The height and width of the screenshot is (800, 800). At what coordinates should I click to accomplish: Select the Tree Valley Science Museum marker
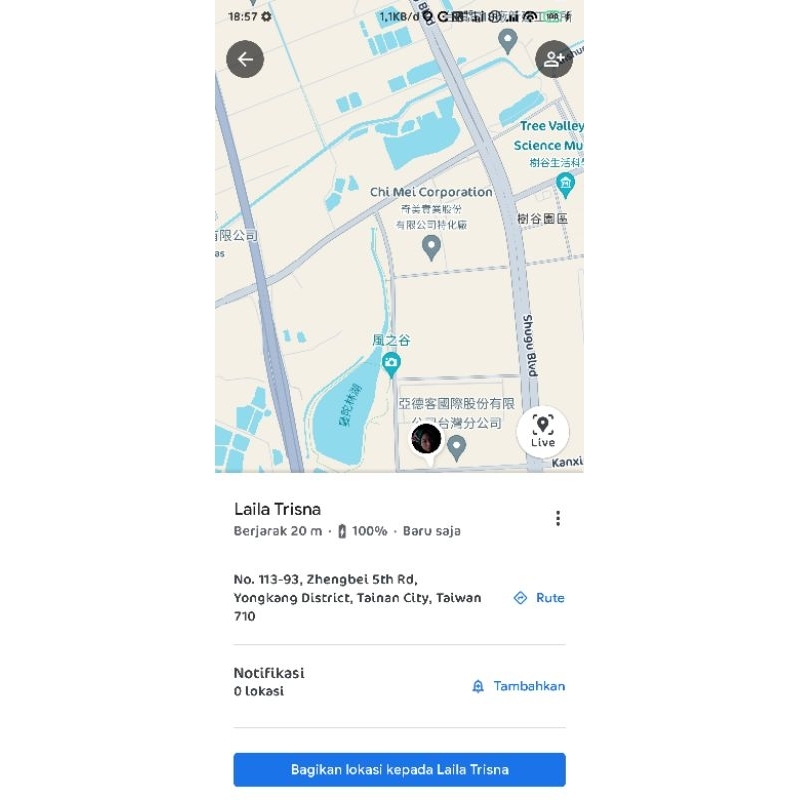(565, 184)
